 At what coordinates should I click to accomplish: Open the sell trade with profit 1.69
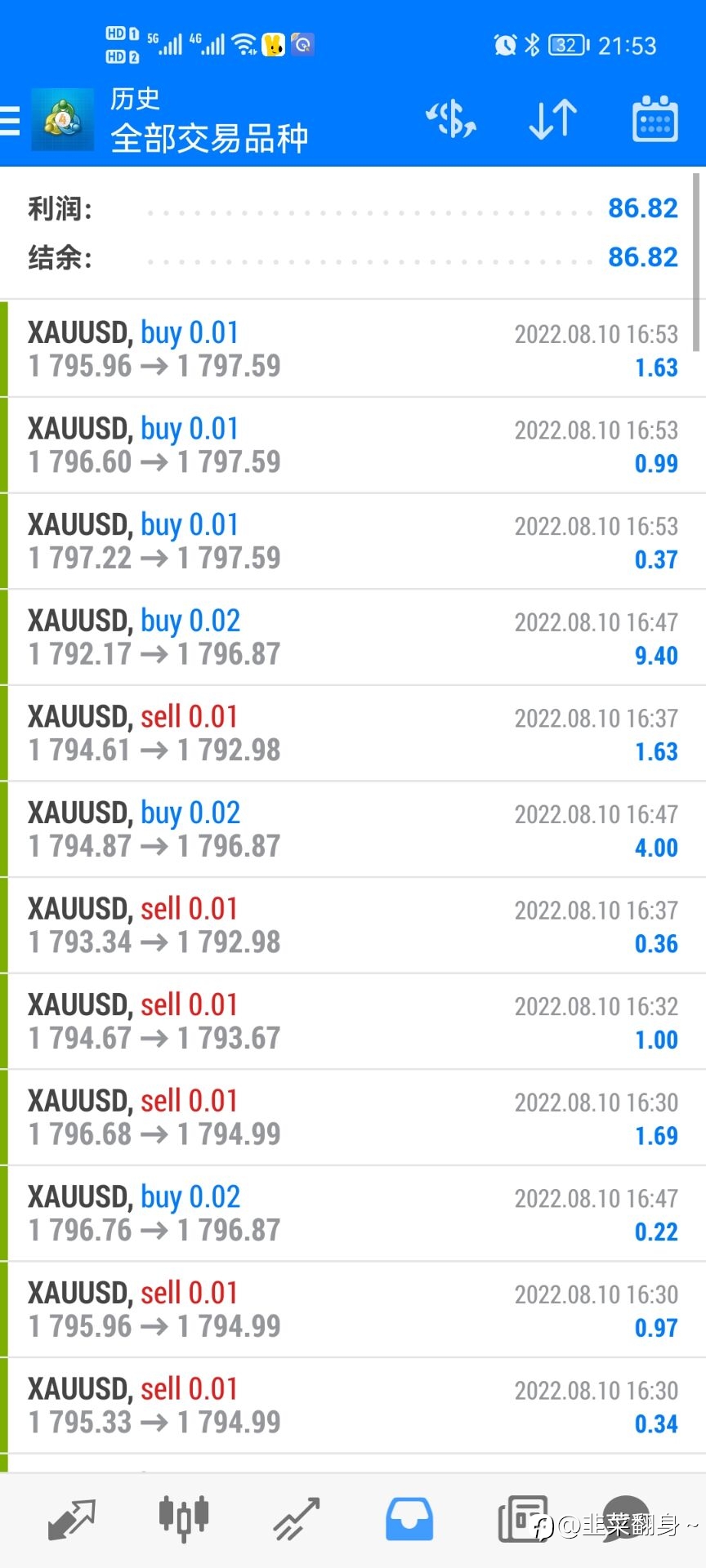[x=353, y=1117]
